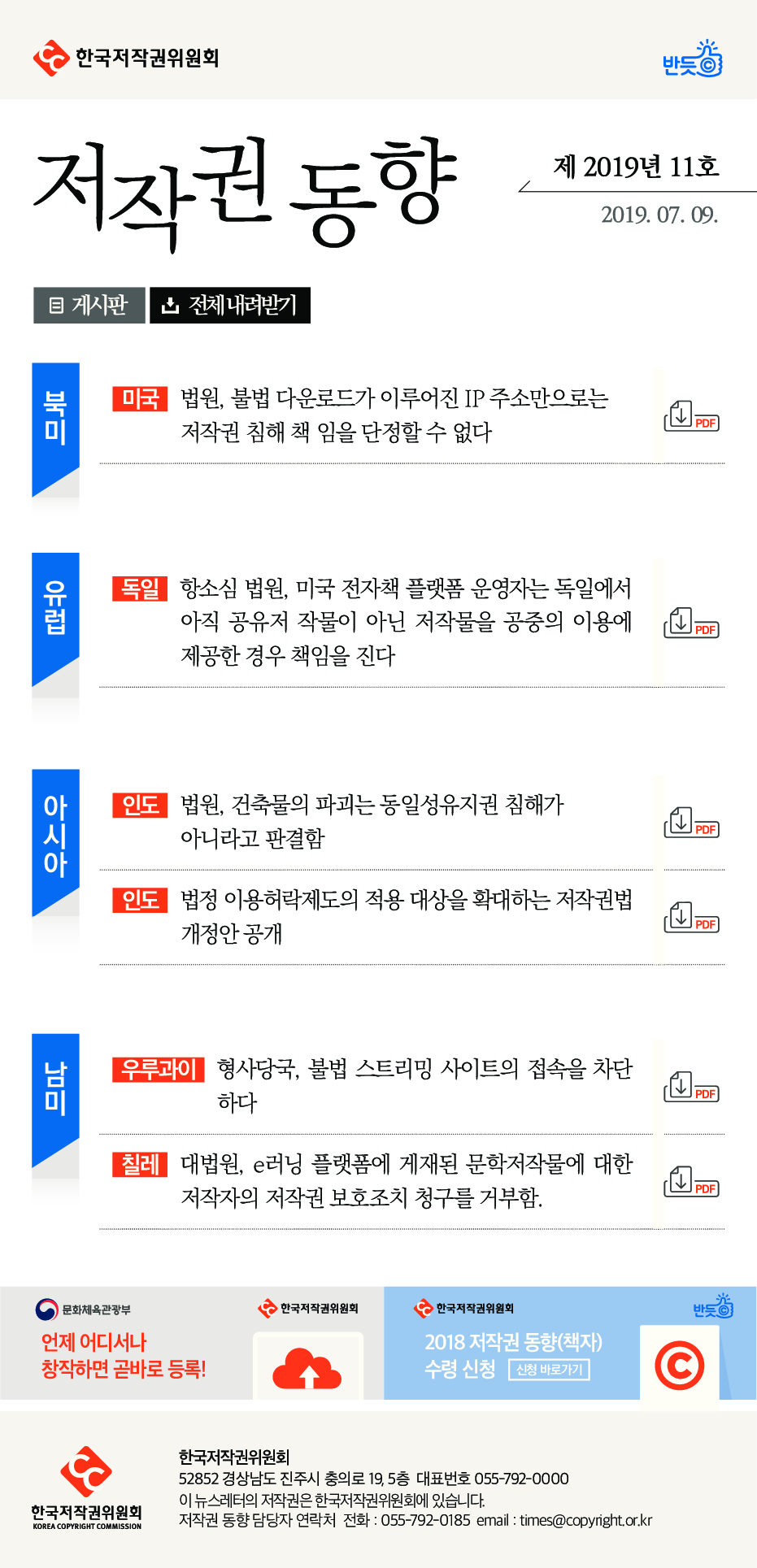Read the 독일 항소심 법원 article
The image size is (757, 1568).
pos(405,622)
